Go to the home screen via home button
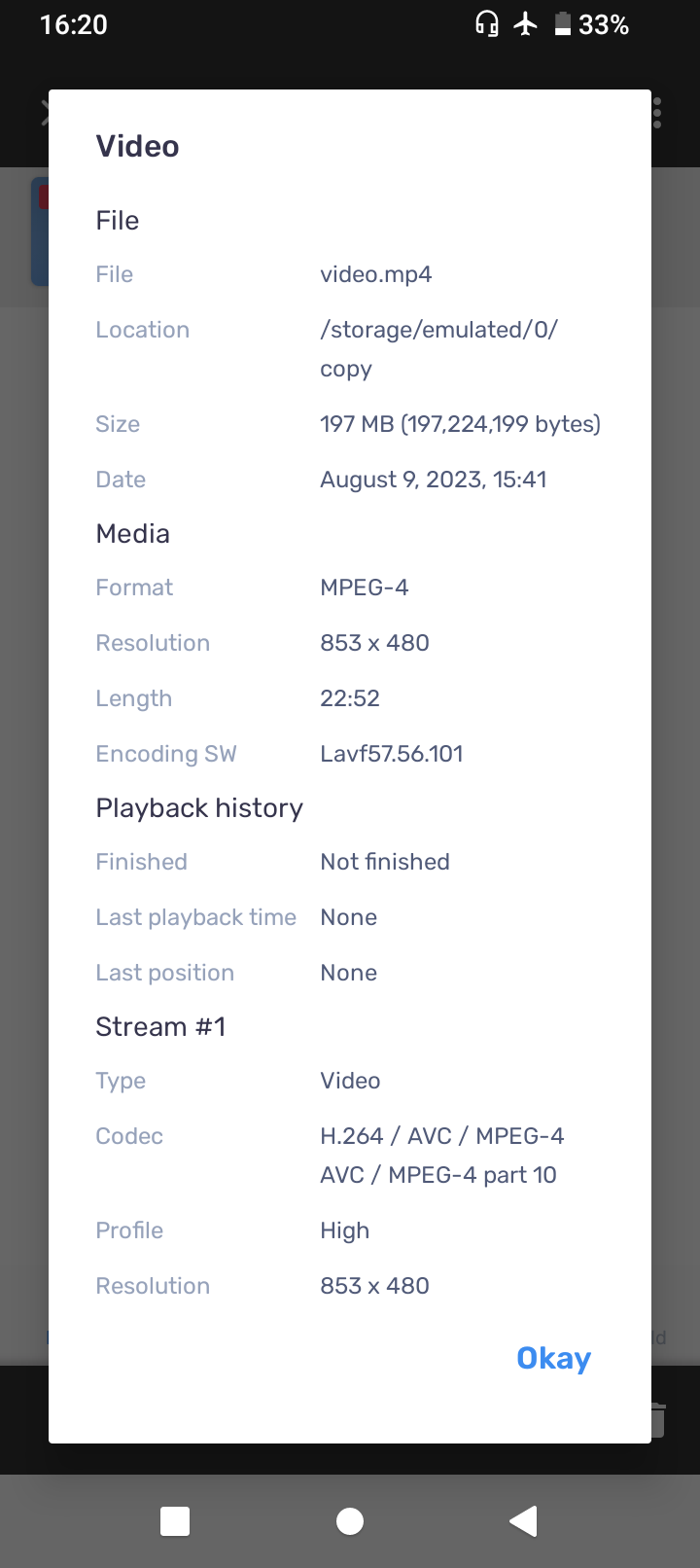This screenshot has width=700, height=1568. pos(350,1520)
